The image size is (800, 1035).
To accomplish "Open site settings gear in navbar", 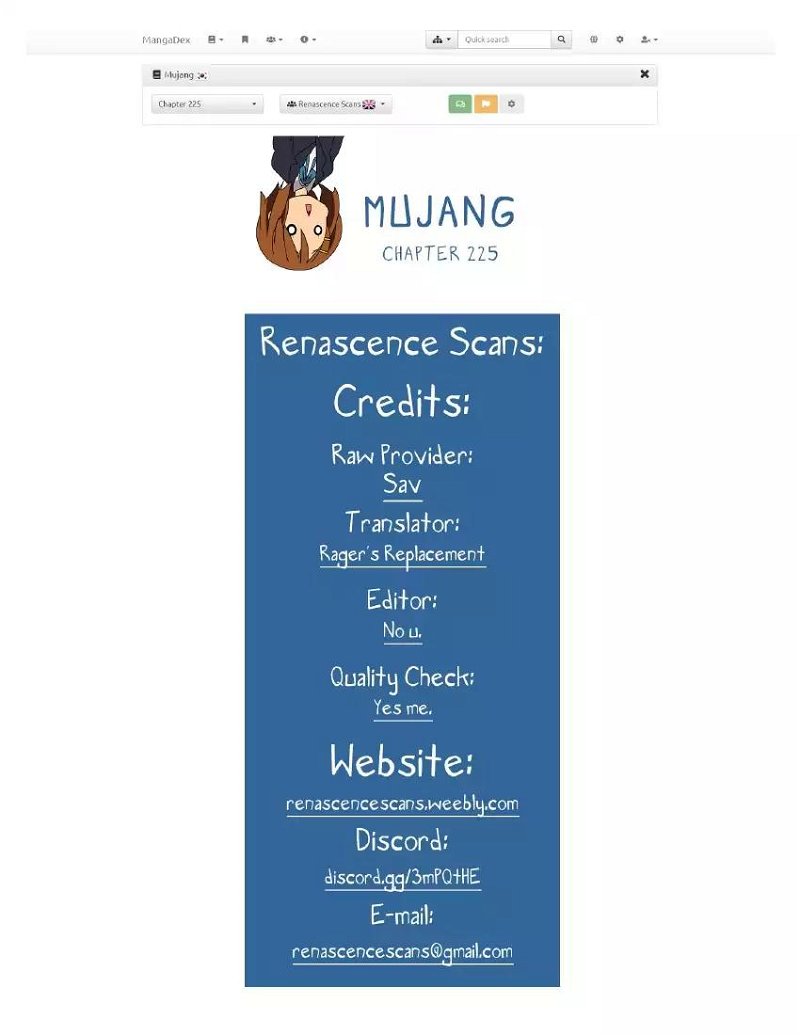I will point(620,40).
